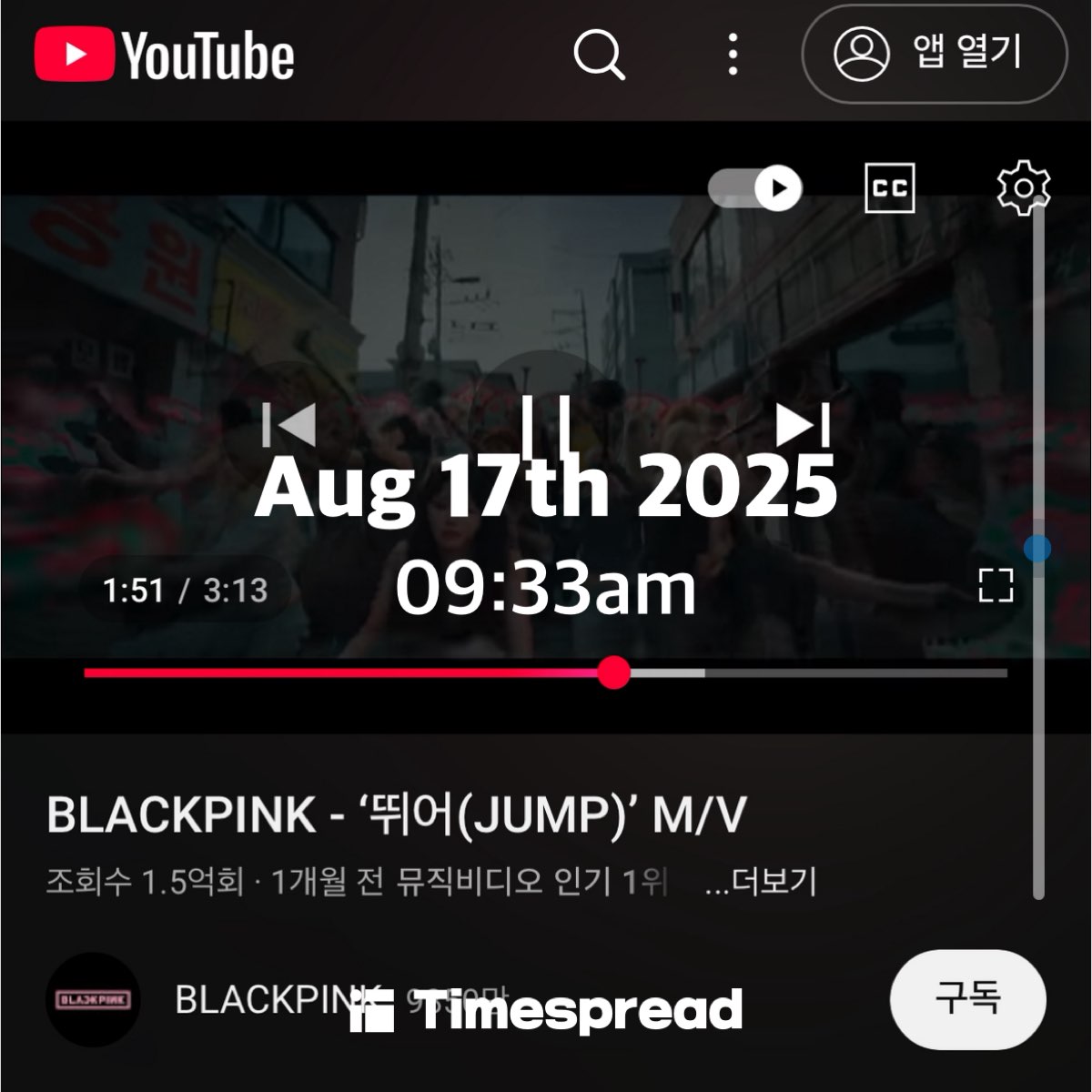Expand the description with ...더보기
Viewport: 1092px width, 1092px height.
click(761, 881)
